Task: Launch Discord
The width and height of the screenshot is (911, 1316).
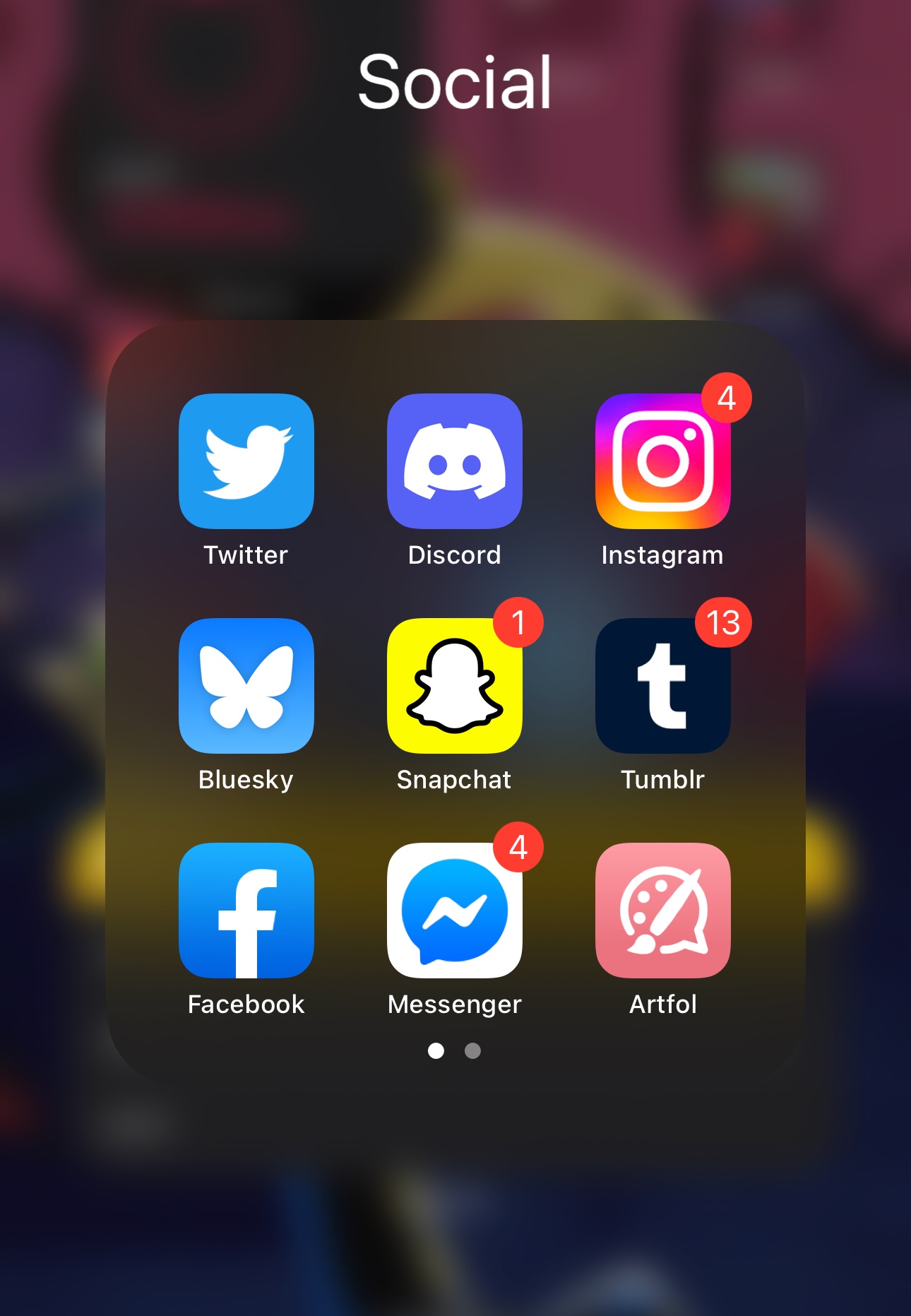Action: 454,461
